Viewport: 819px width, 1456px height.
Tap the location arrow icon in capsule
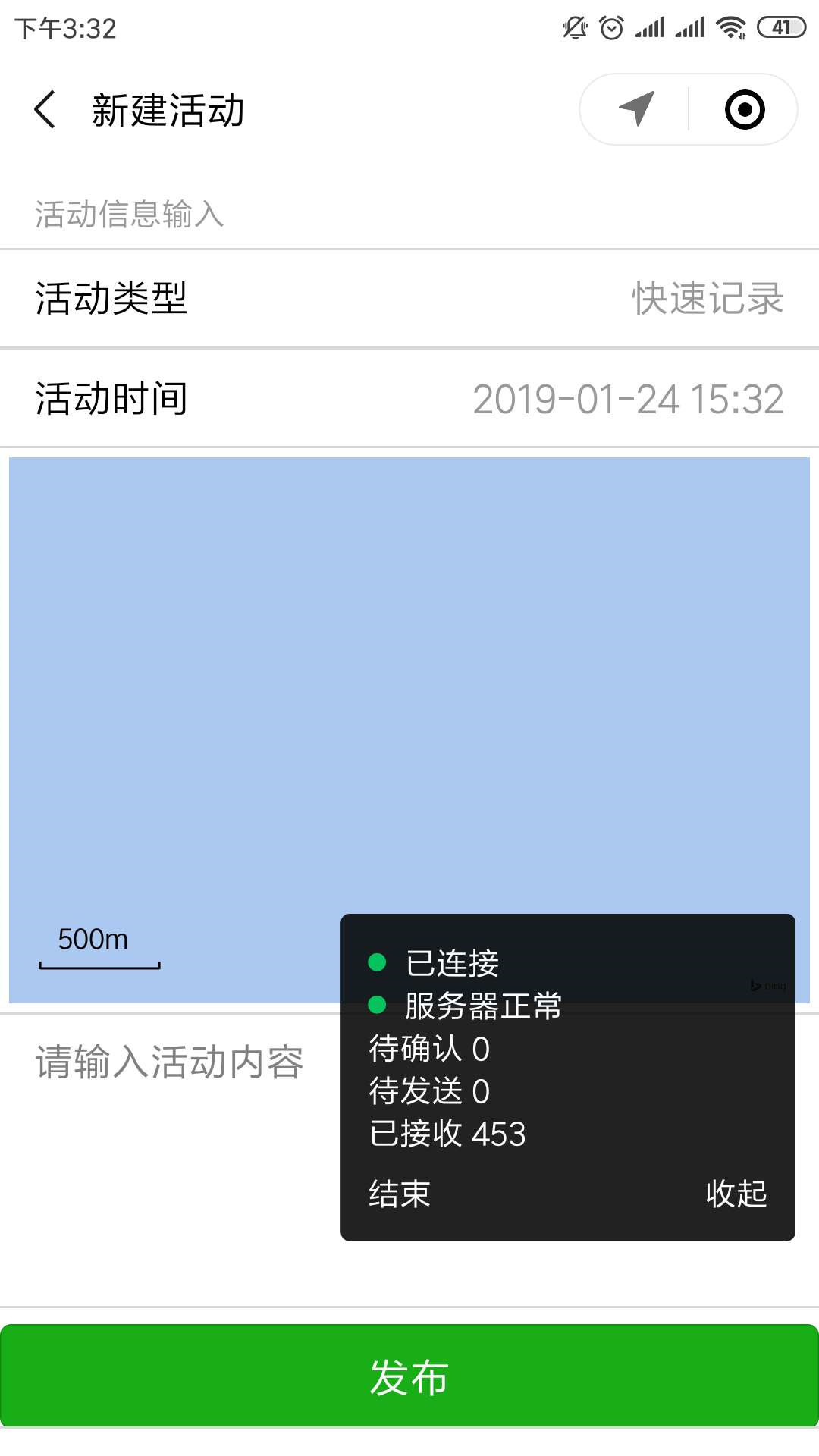(x=636, y=109)
